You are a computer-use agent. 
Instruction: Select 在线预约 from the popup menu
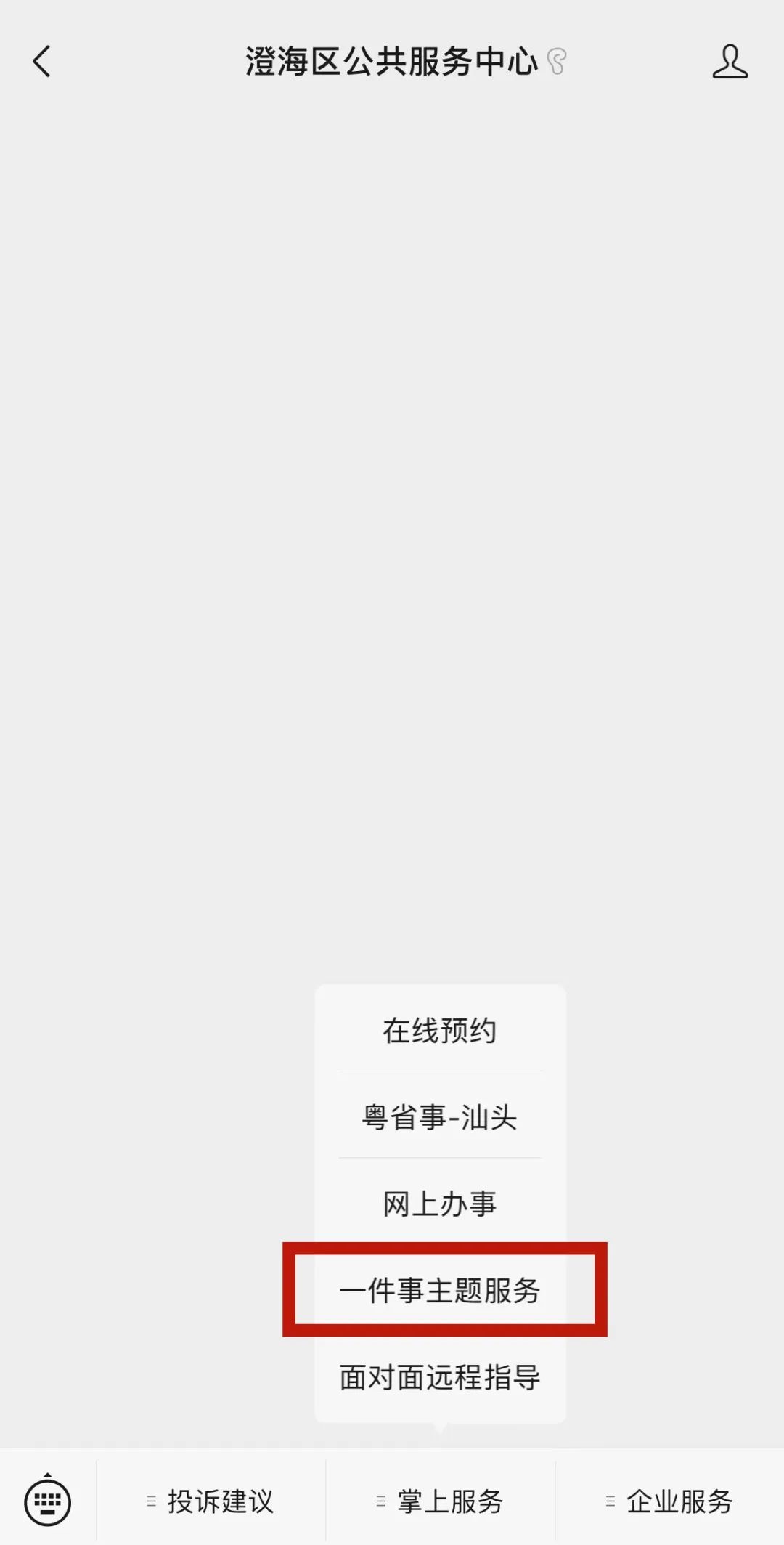[x=440, y=1030]
